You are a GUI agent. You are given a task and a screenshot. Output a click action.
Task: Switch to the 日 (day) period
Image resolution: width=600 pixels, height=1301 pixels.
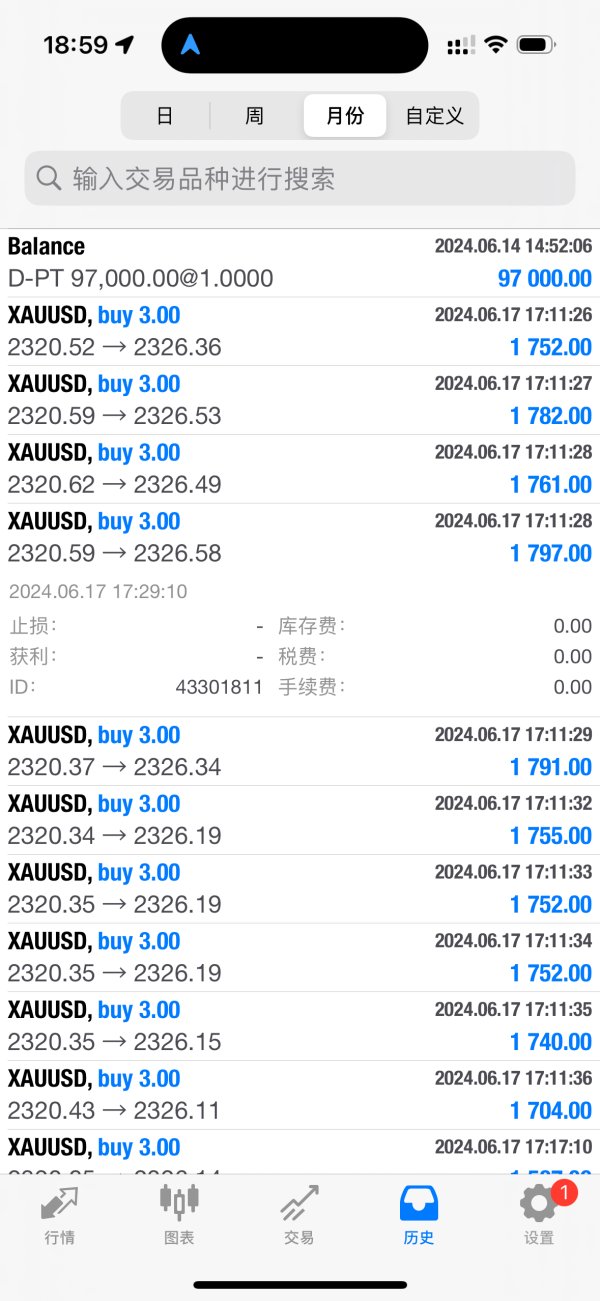(165, 116)
